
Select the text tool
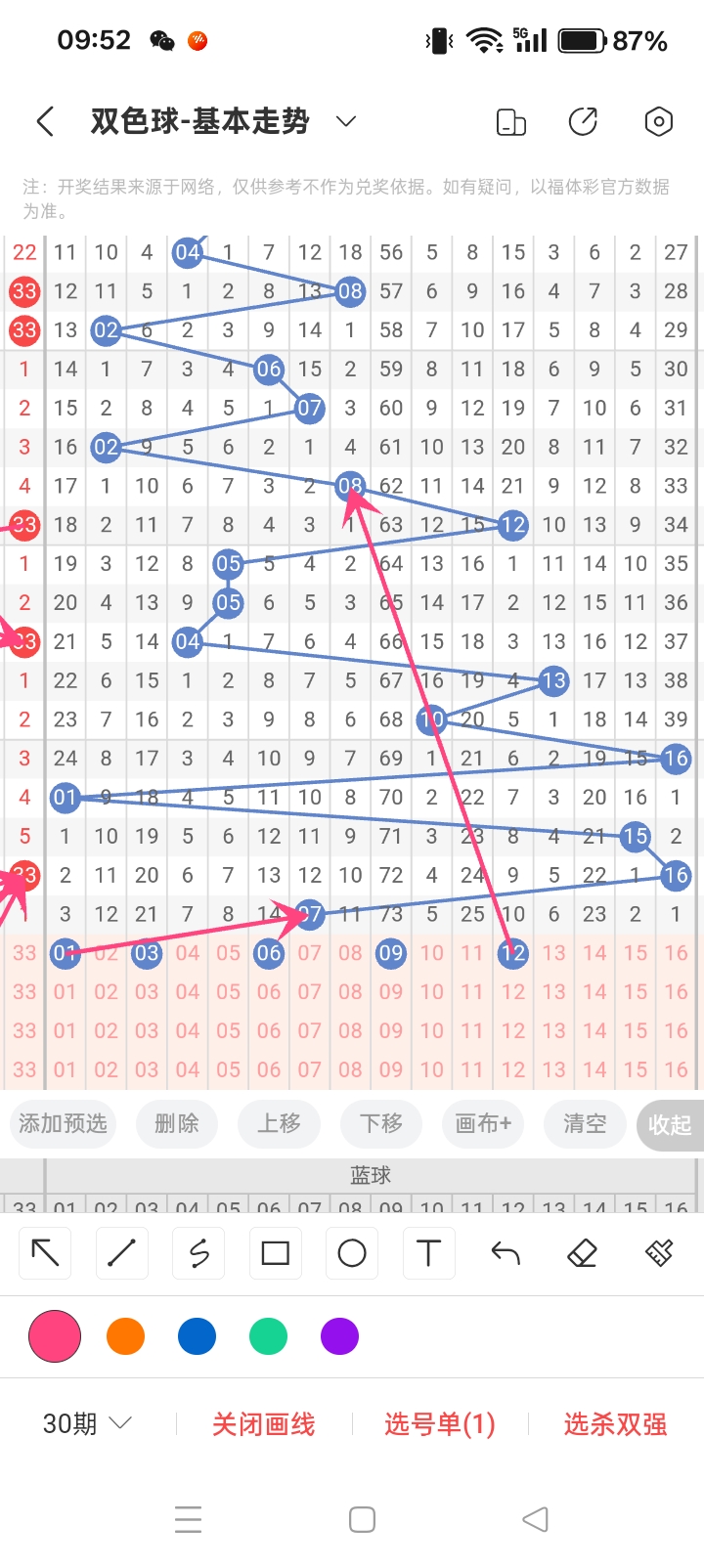428,1253
